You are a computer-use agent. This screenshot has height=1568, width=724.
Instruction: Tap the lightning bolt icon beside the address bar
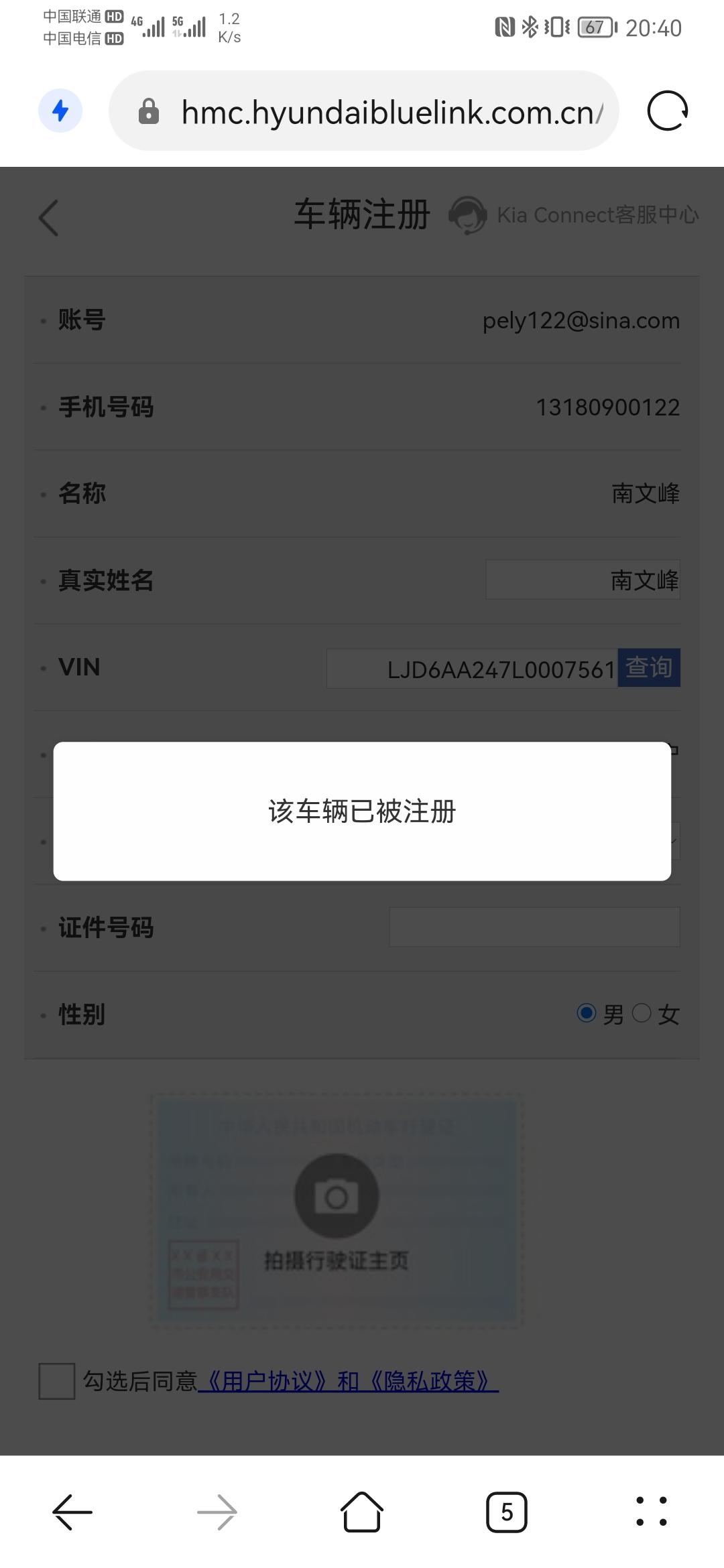point(59,111)
